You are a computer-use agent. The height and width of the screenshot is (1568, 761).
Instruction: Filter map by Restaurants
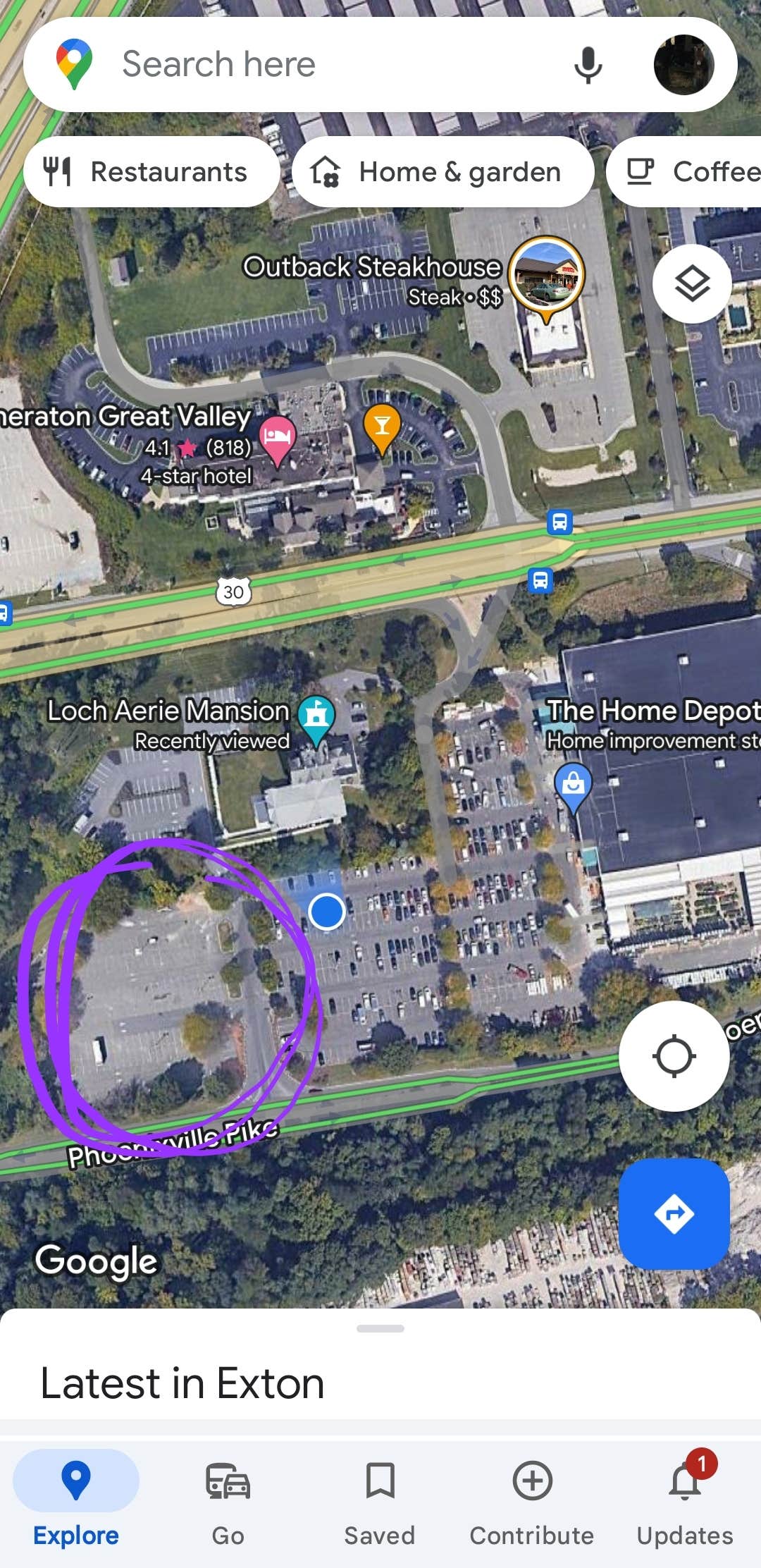[151, 171]
